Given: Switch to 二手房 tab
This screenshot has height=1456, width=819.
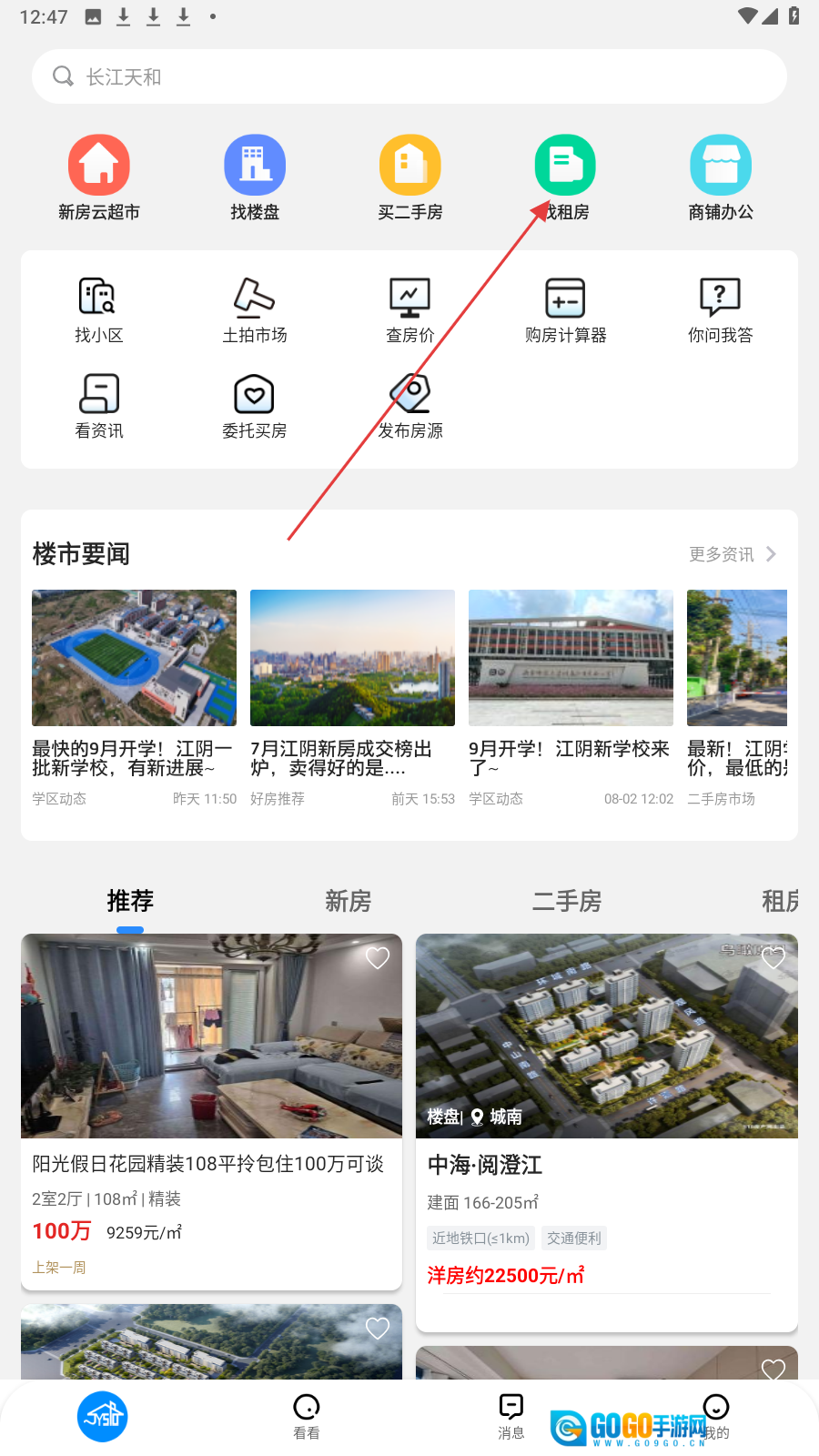Looking at the screenshot, I should point(567,901).
